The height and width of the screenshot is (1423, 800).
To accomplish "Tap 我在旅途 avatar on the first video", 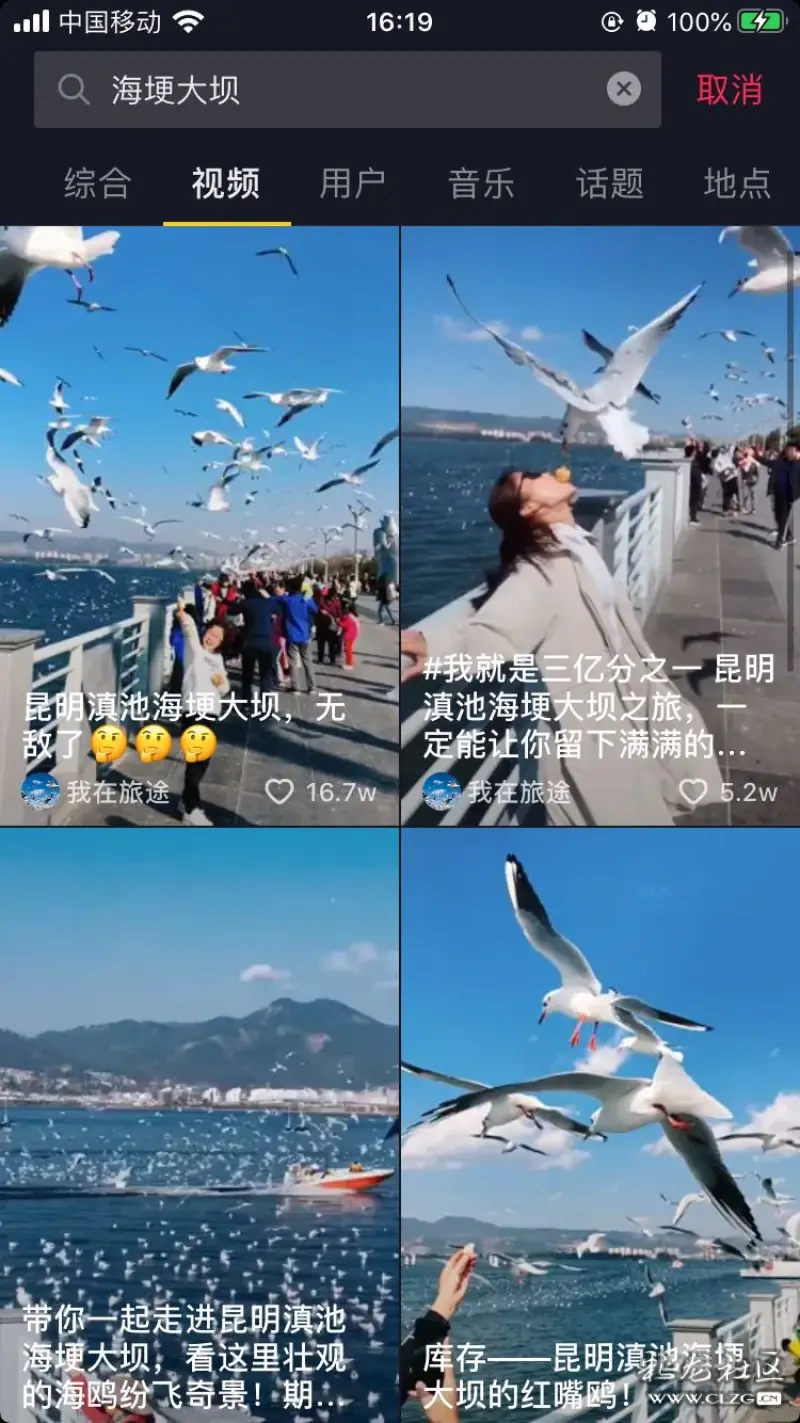I will coord(36,791).
